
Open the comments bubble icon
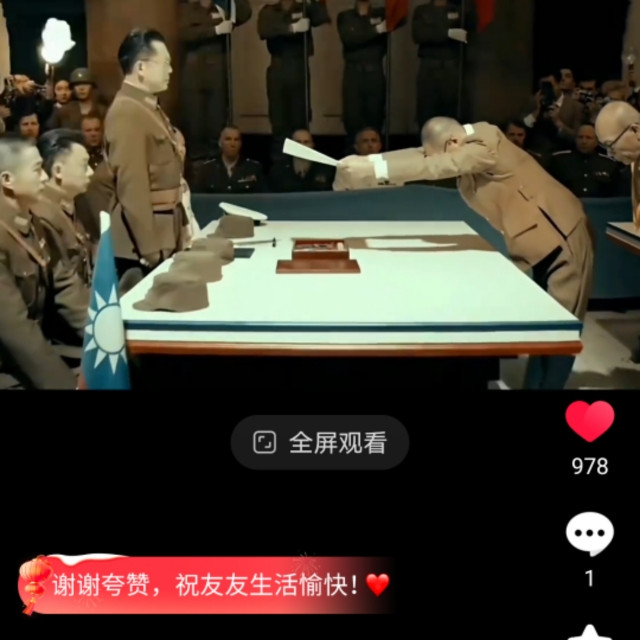point(589,534)
